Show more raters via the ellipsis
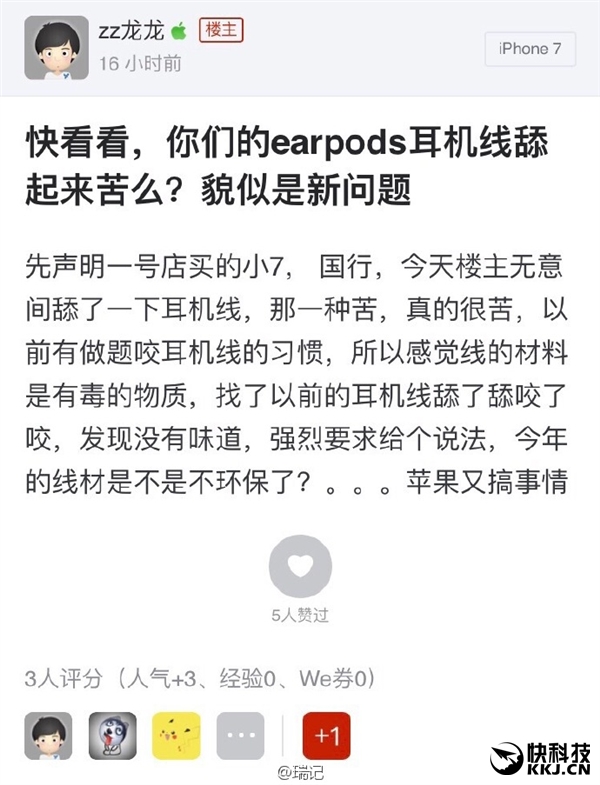 [240, 736]
